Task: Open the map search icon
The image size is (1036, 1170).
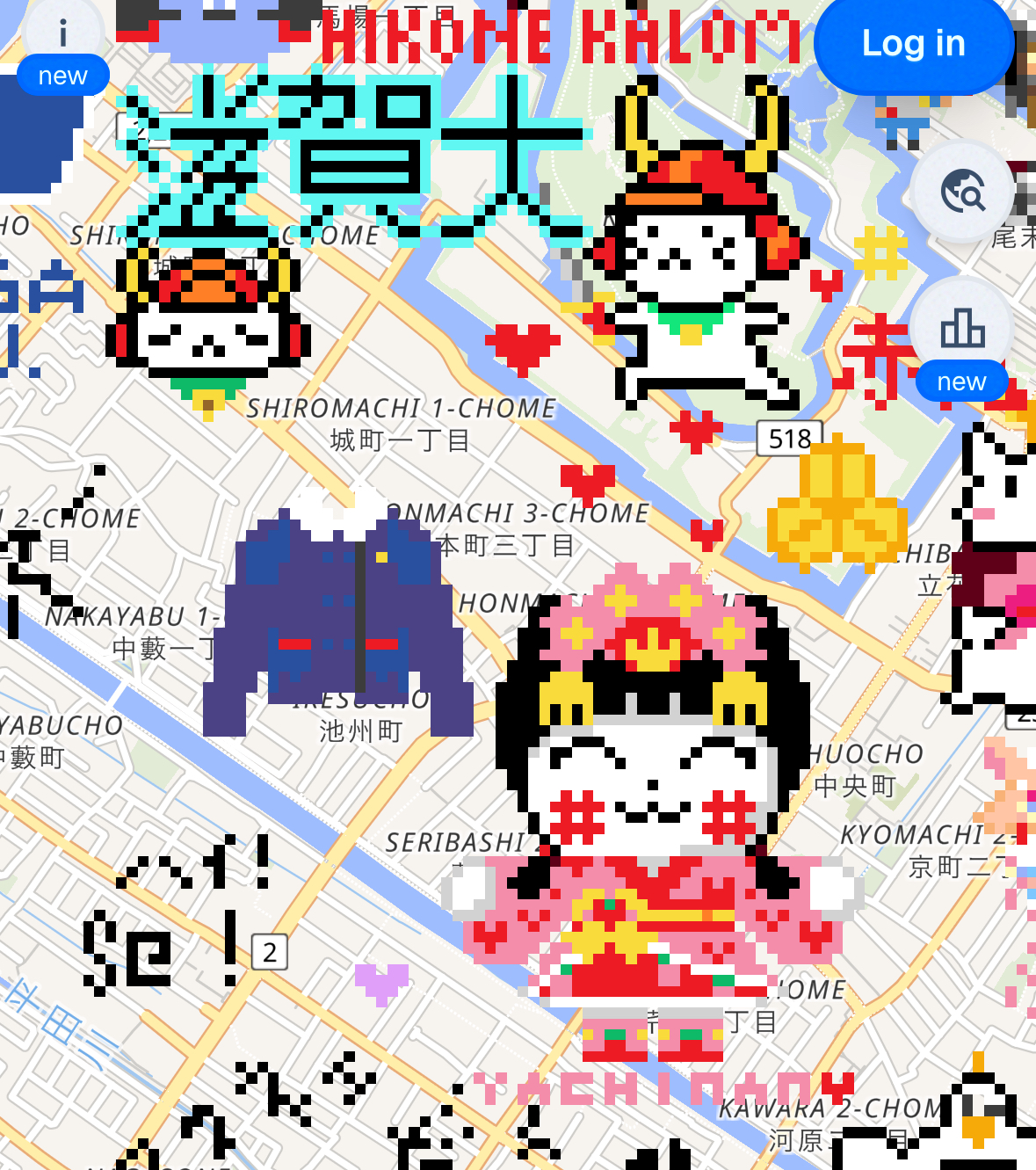Action: tap(962, 191)
